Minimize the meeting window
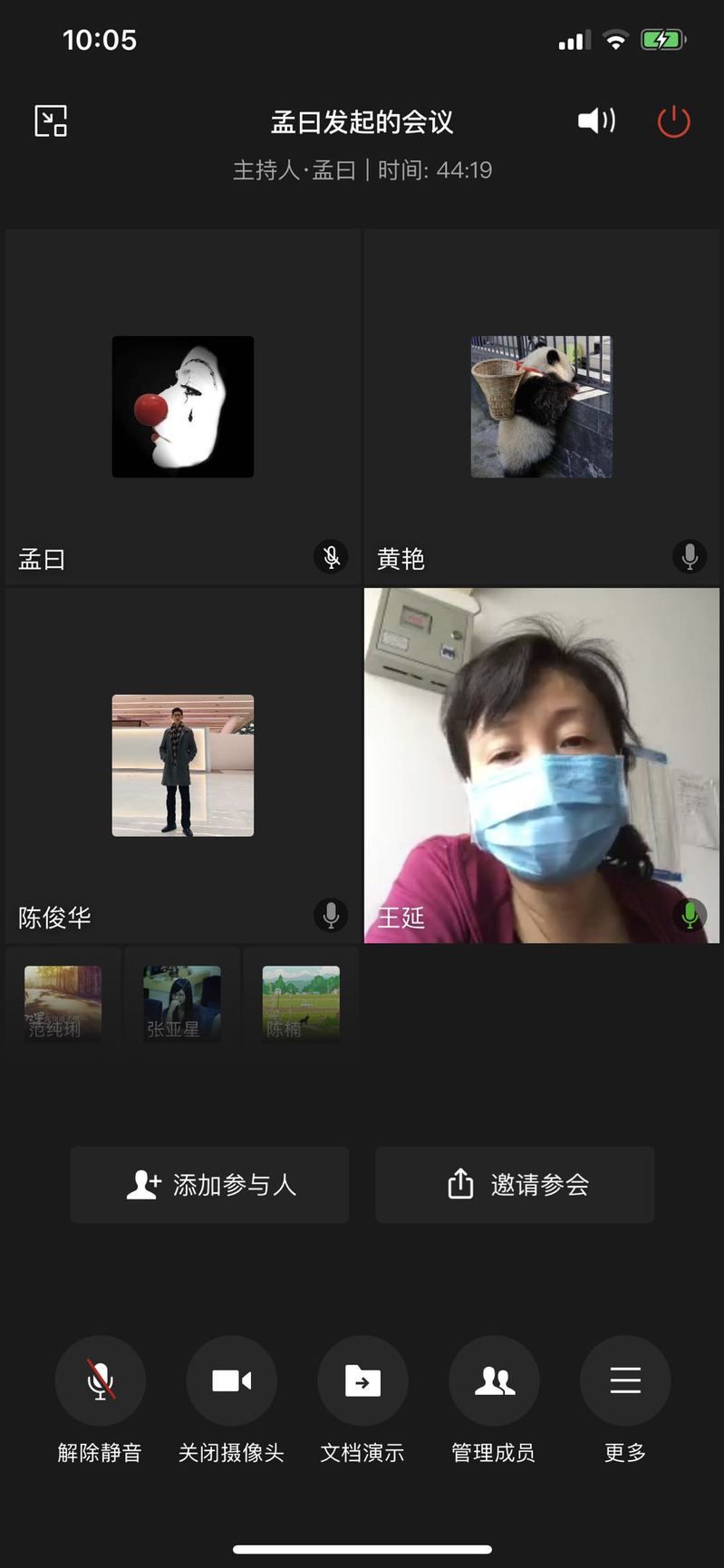The width and height of the screenshot is (724, 1568). pyautogui.click(x=51, y=121)
